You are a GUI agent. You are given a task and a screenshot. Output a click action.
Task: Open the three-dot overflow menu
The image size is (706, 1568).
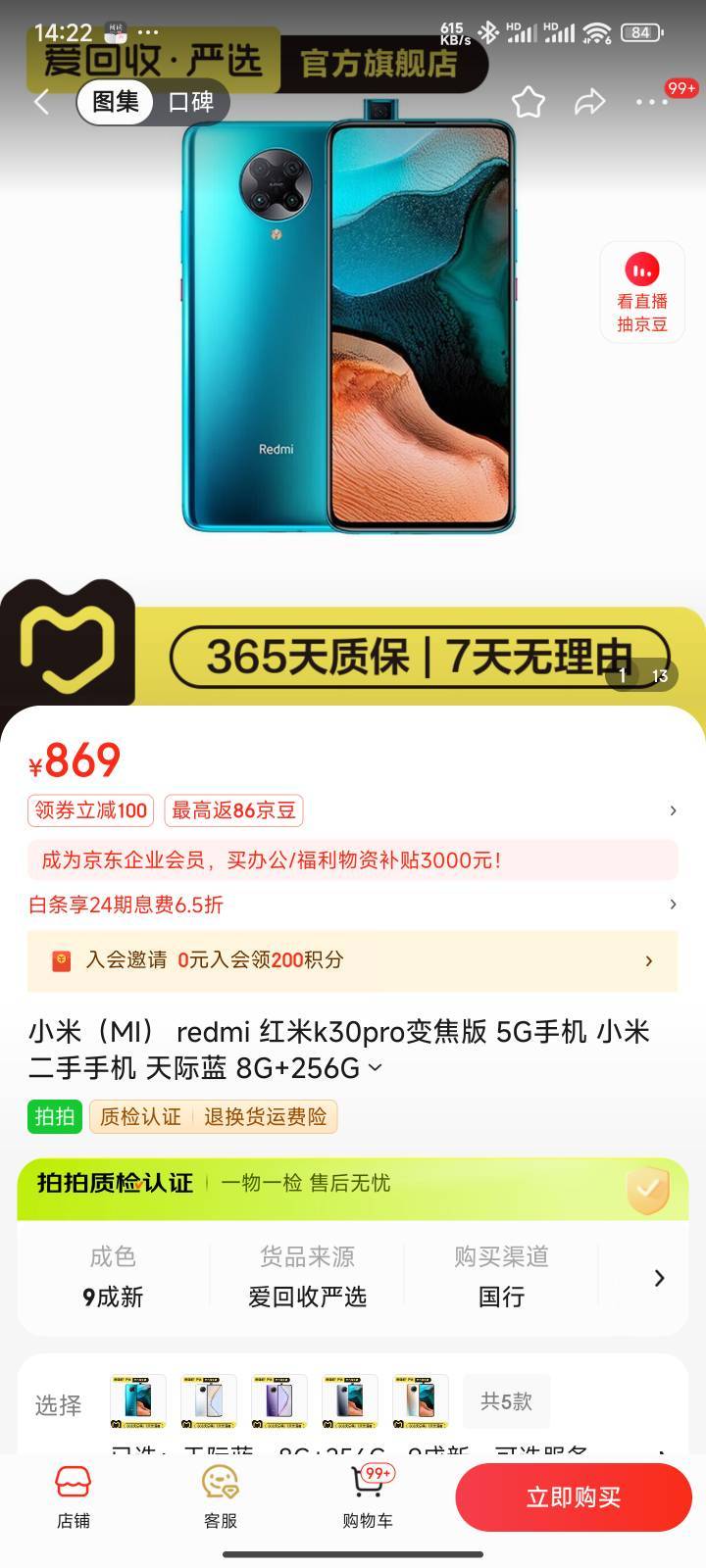[652, 102]
